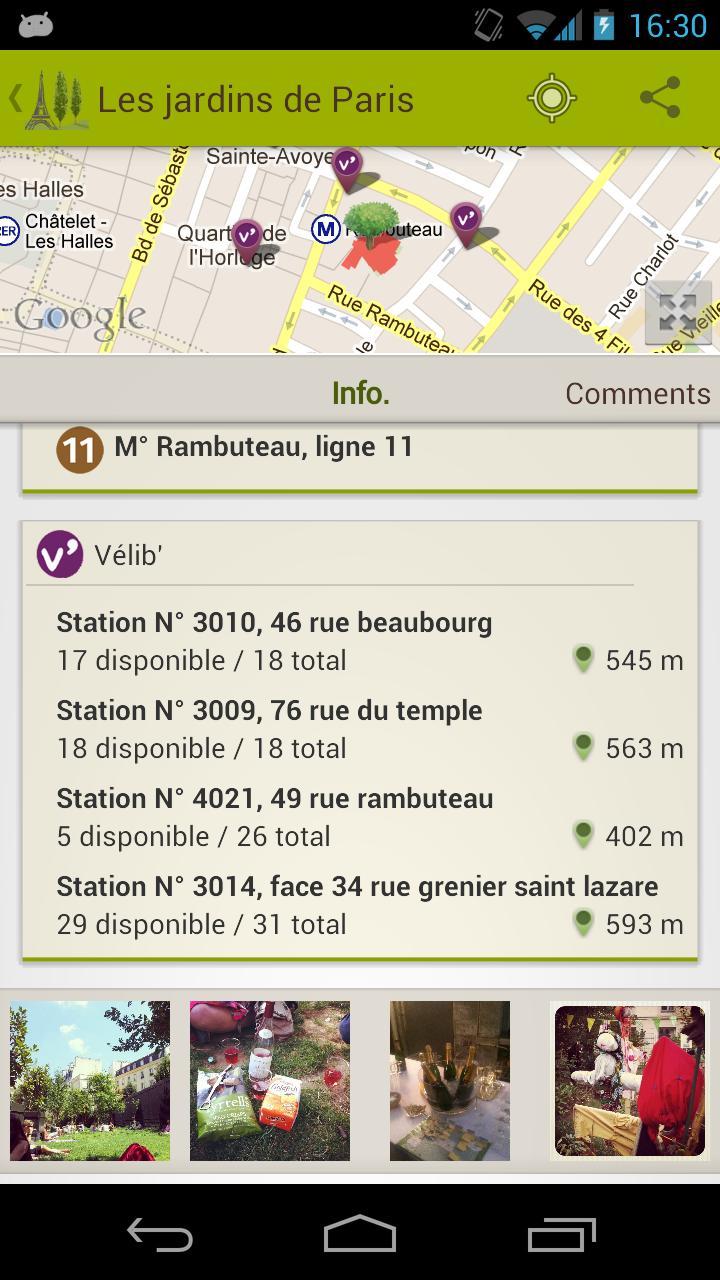View the champagne bottles photo
This screenshot has height=1280, width=720.
[x=450, y=1080]
